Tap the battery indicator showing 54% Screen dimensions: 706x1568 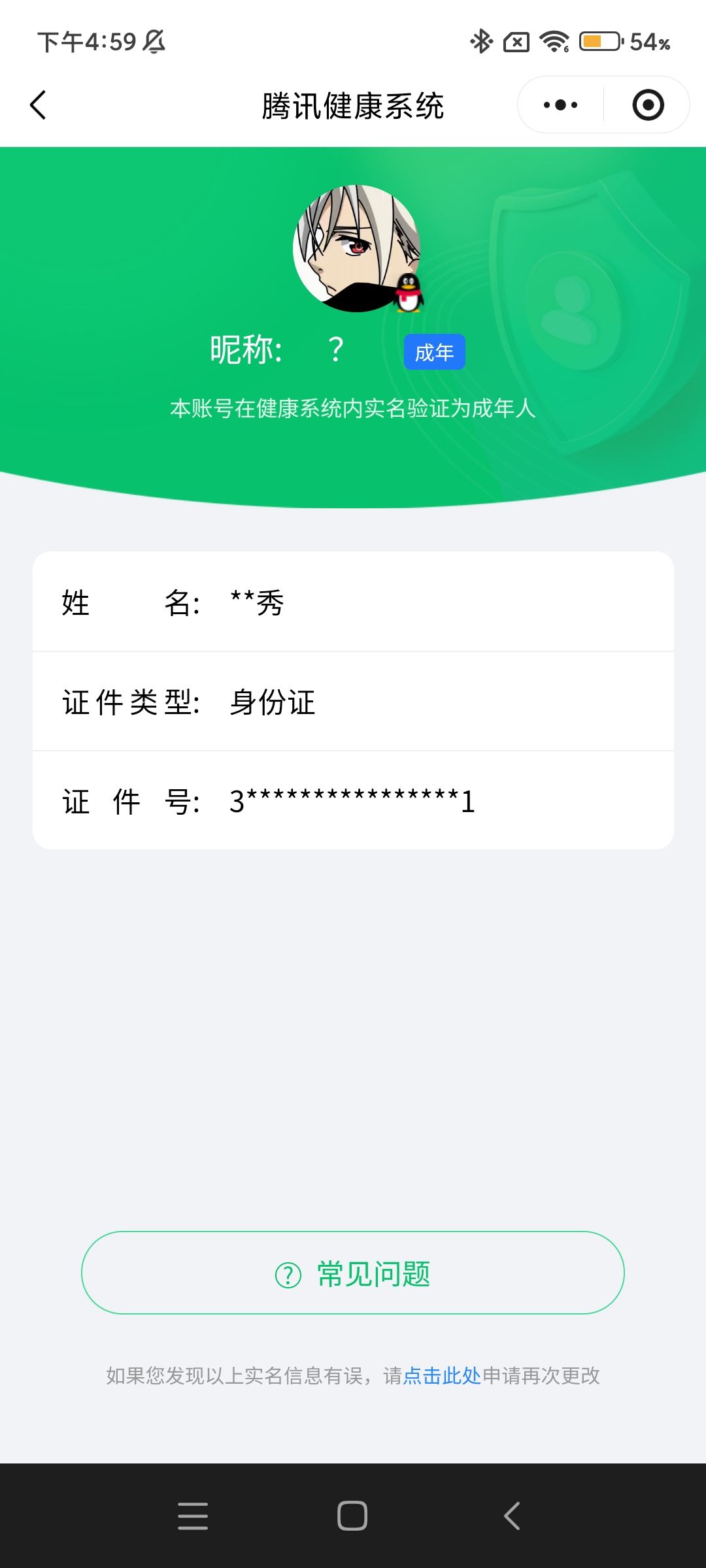[x=599, y=42]
